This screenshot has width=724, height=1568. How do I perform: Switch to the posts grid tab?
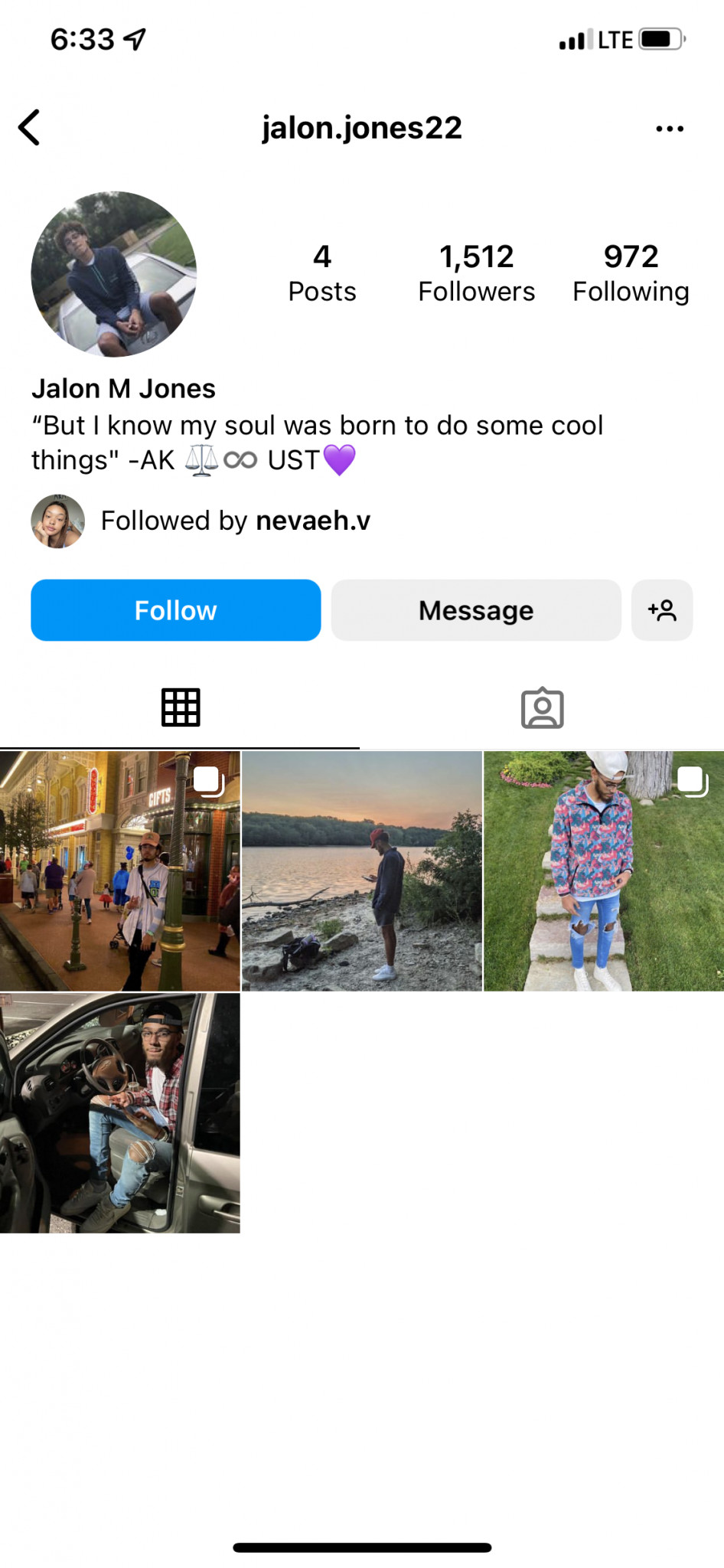coord(181,707)
